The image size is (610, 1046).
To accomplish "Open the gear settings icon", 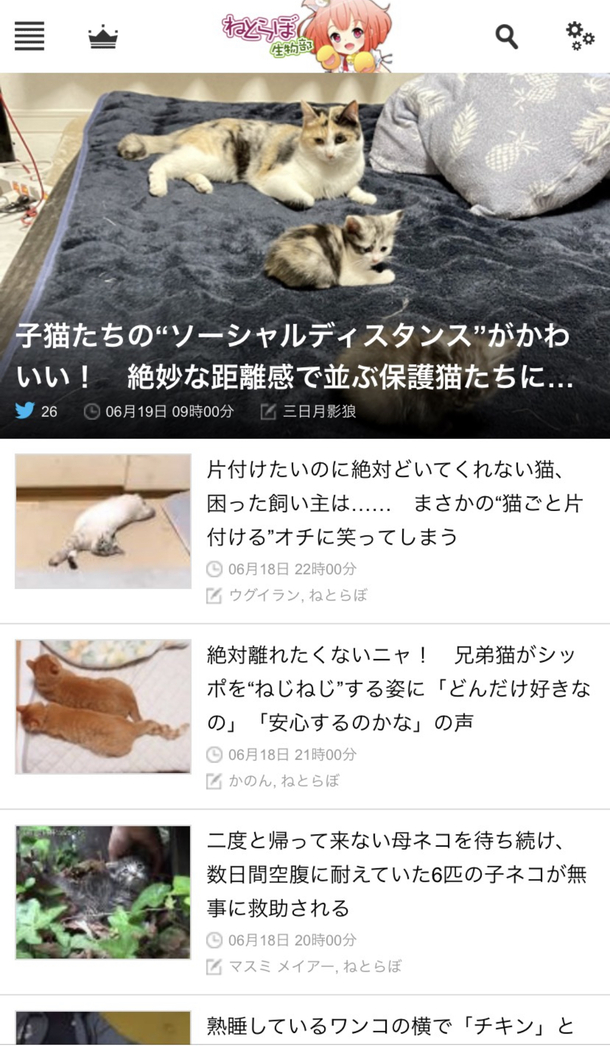I will point(580,35).
